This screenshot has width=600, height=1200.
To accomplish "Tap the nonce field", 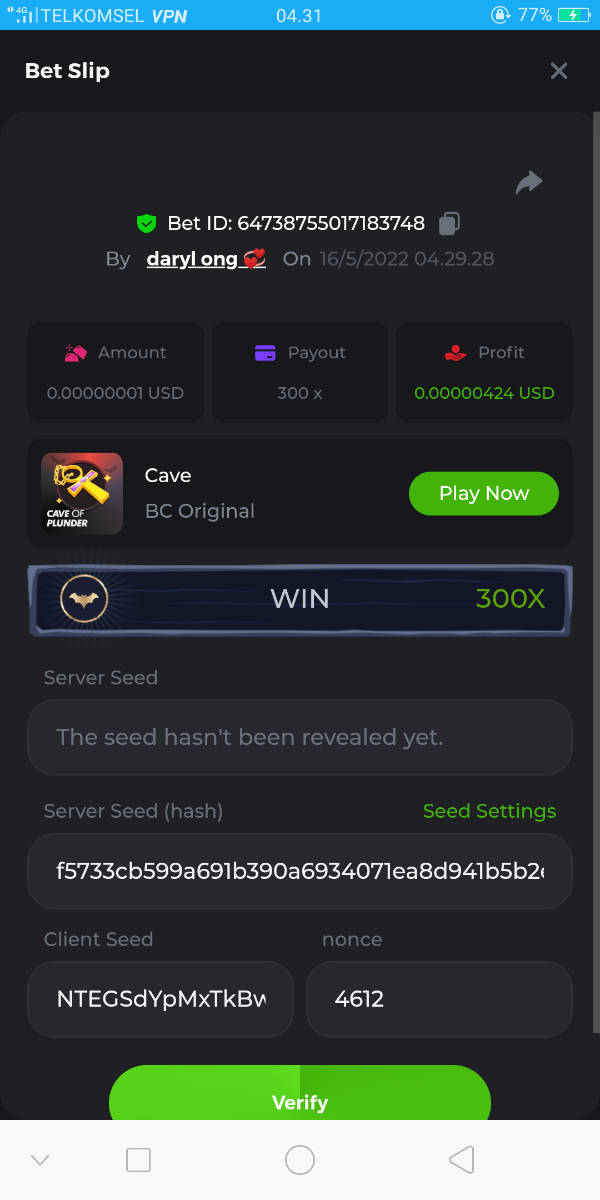I will 438,999.
